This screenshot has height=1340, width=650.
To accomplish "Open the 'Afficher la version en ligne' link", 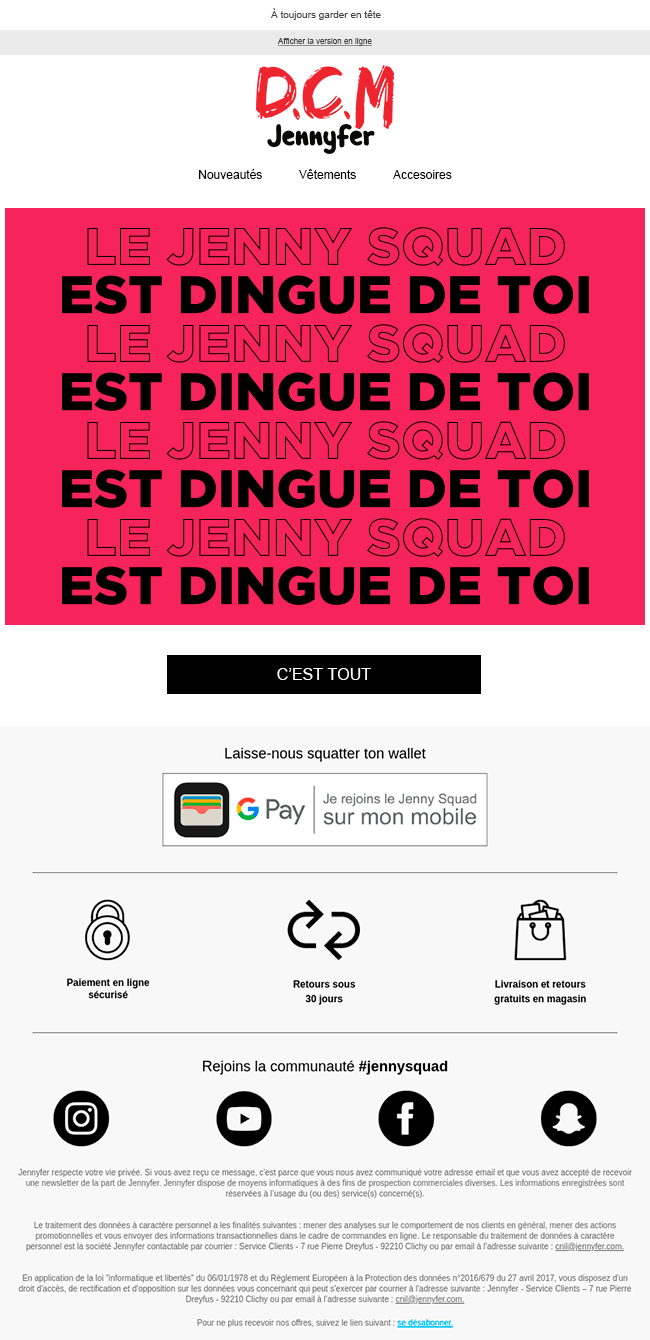I will coord(325,42).
